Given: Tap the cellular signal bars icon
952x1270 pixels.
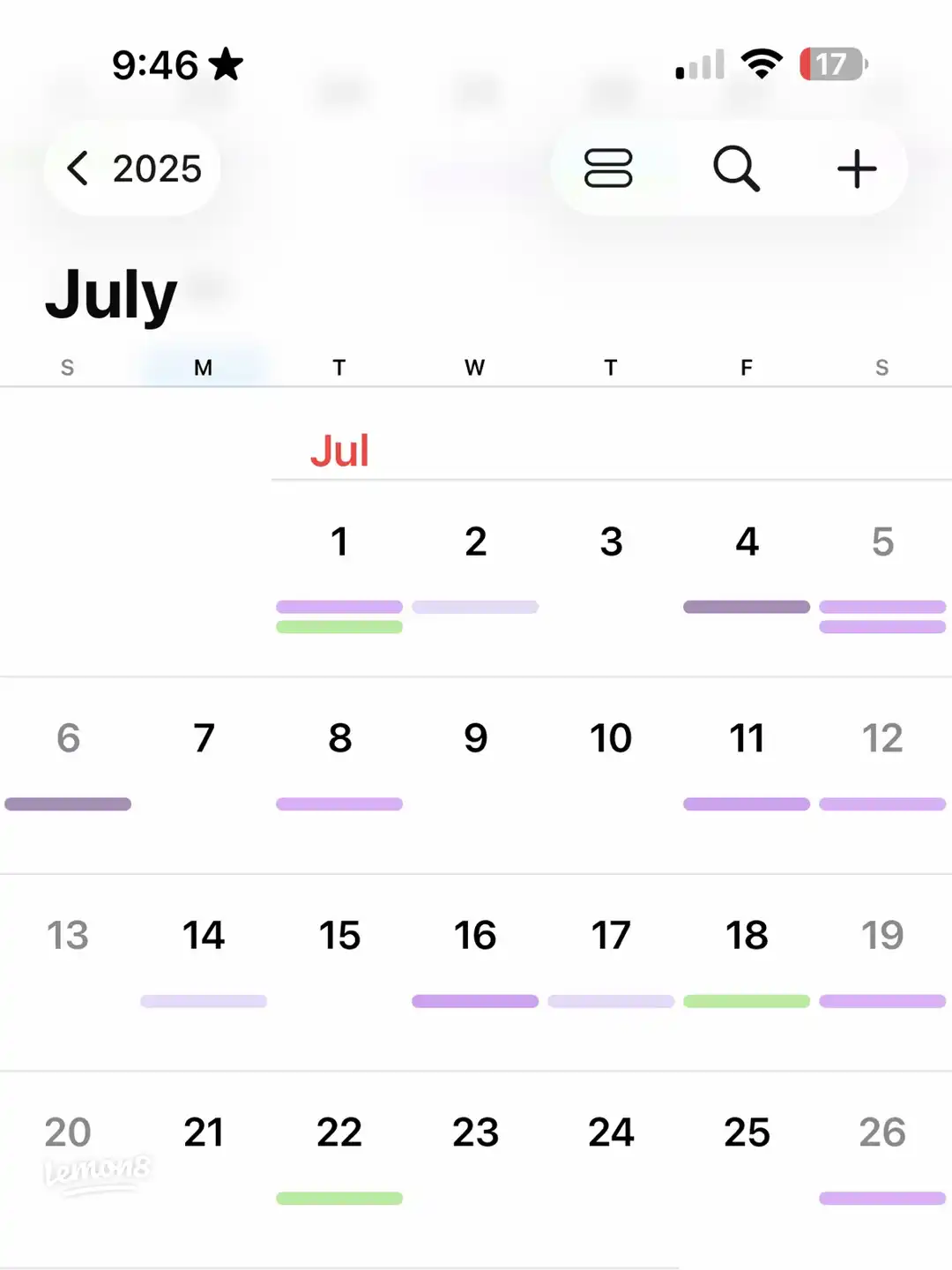Looking at the screenshot, I should coord(699,63).
